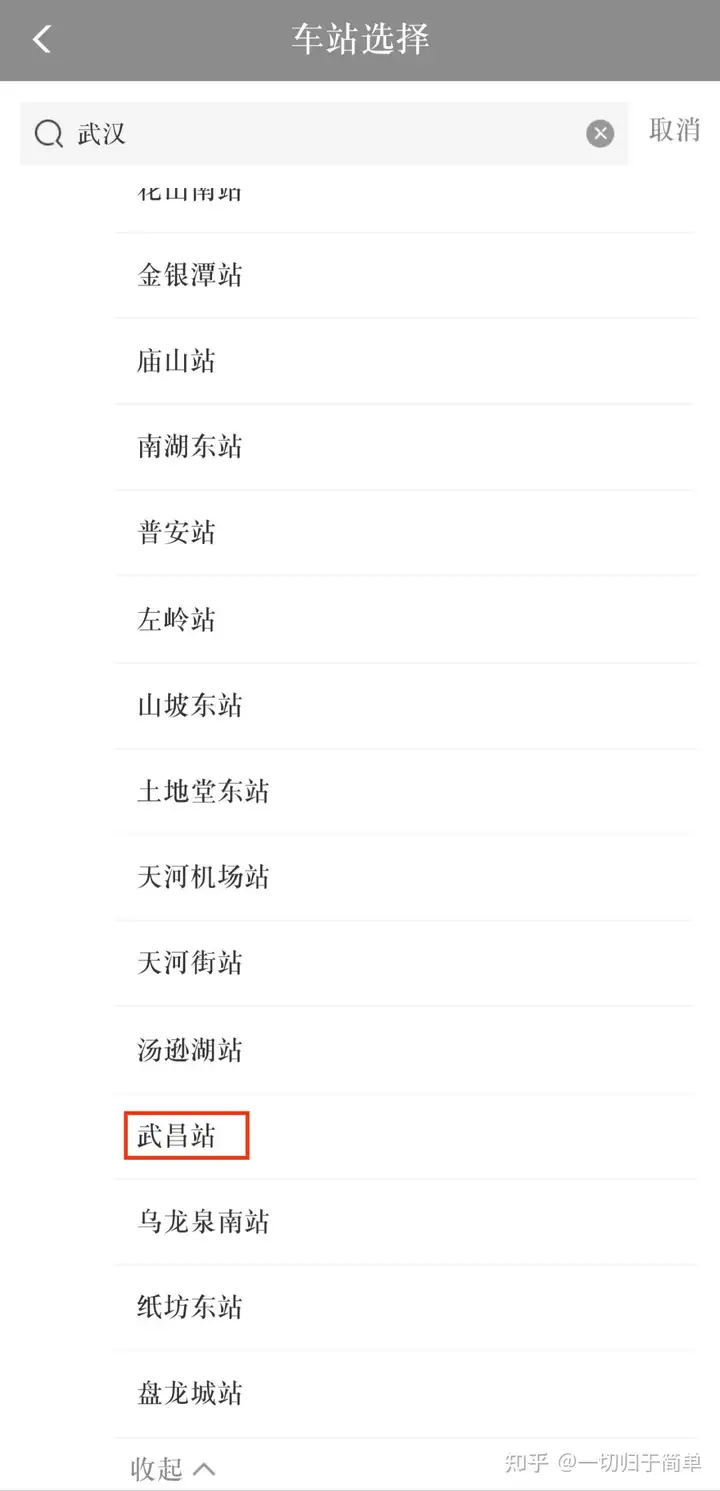This screenshot has width=720, height=1491.
Task: Choose 汤逊湖站 from results
Action: [x=189, y=1049]
